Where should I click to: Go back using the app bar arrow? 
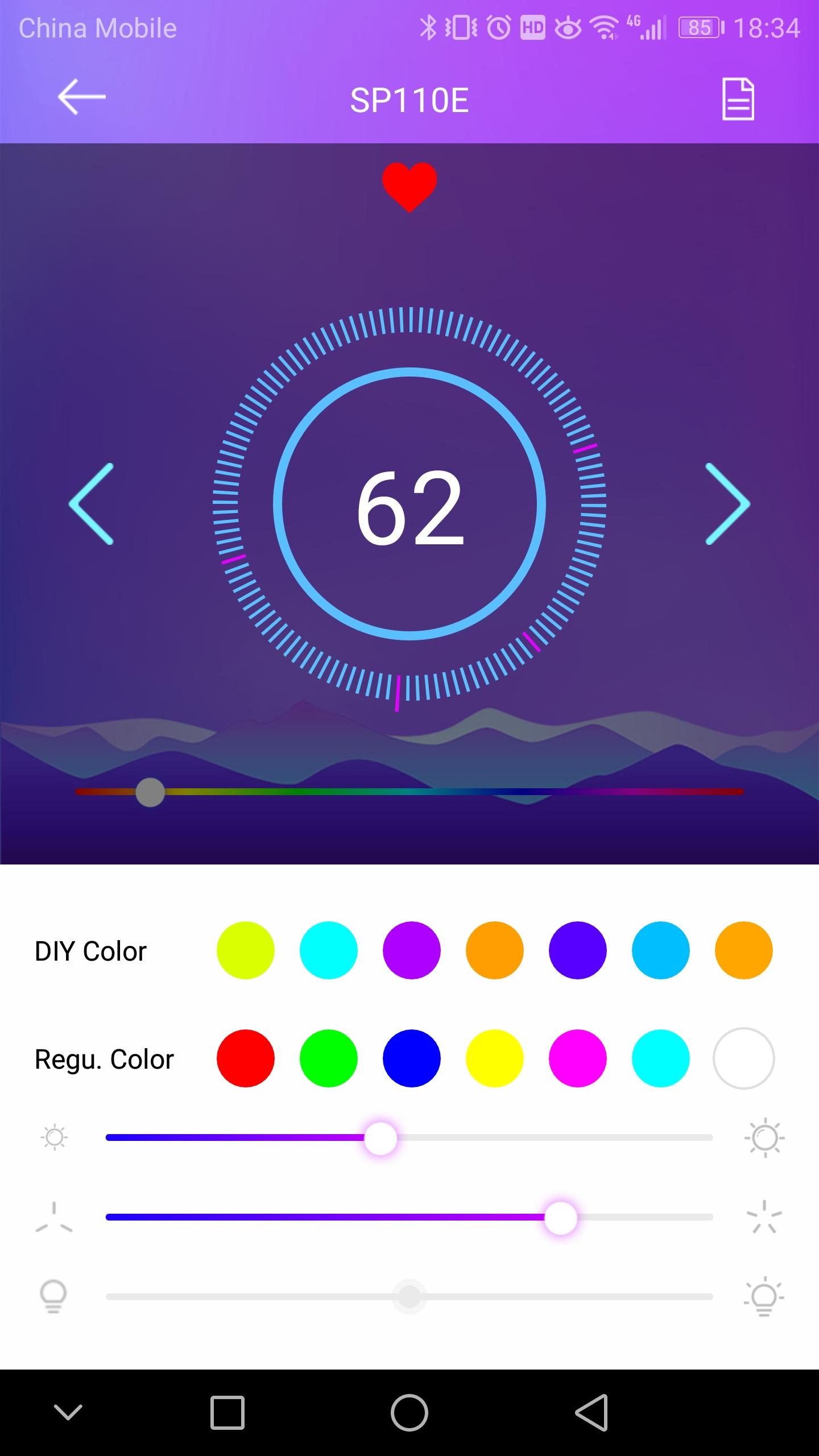click(81, 97)
